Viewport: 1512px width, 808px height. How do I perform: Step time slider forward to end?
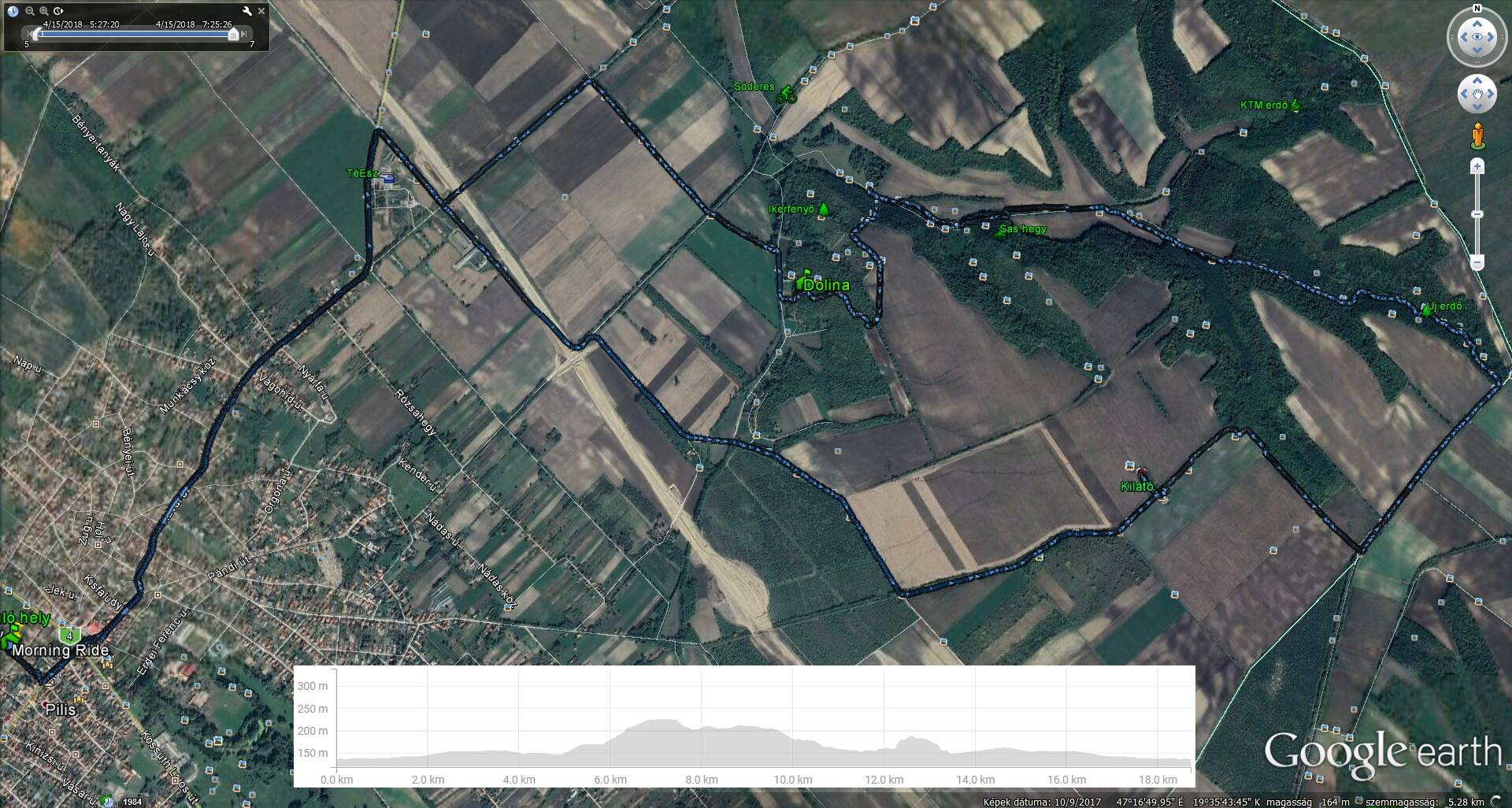coord(245,34)
